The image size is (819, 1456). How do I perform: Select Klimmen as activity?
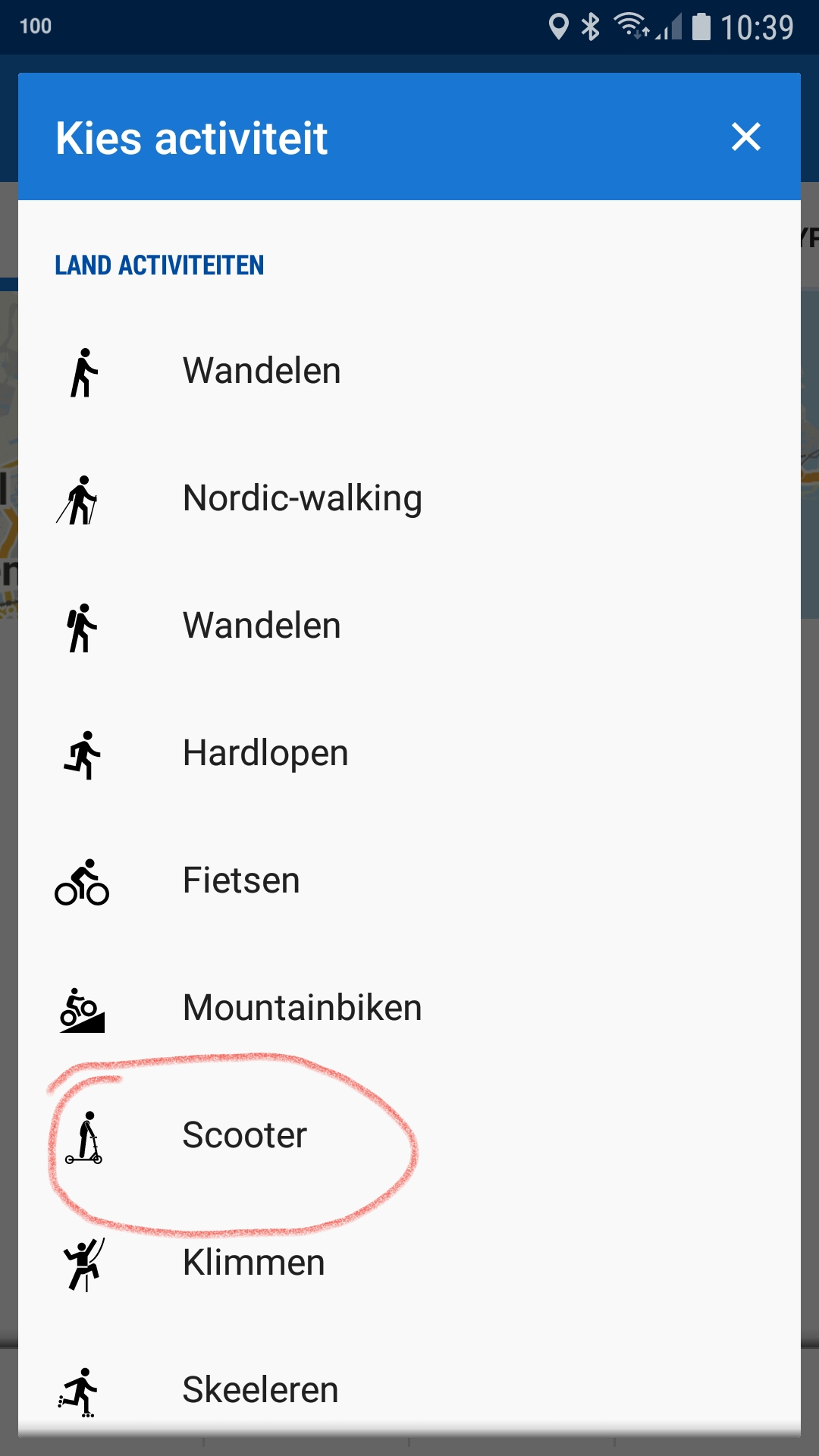coord(253,1263)
